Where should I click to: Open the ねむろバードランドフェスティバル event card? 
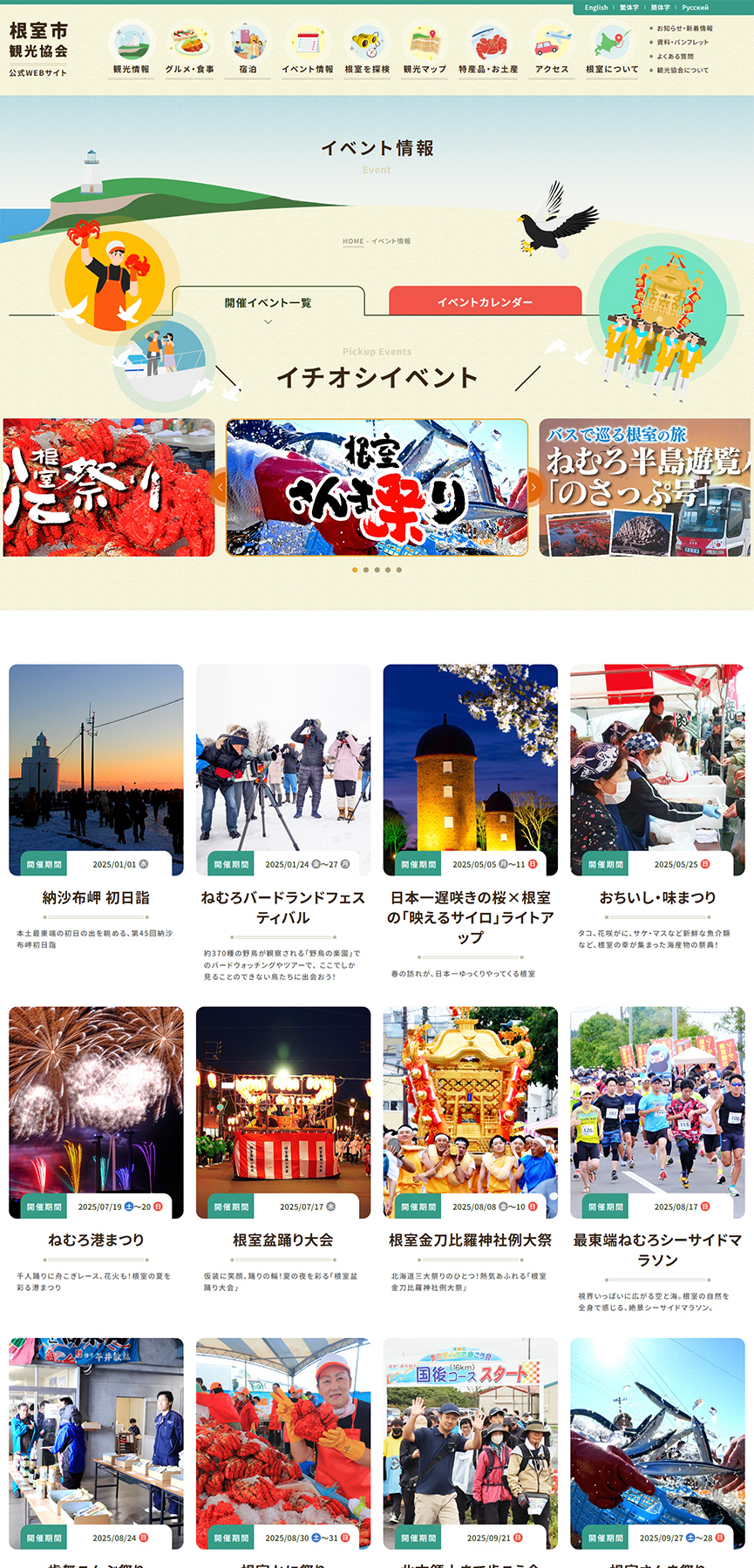[283, 770]
